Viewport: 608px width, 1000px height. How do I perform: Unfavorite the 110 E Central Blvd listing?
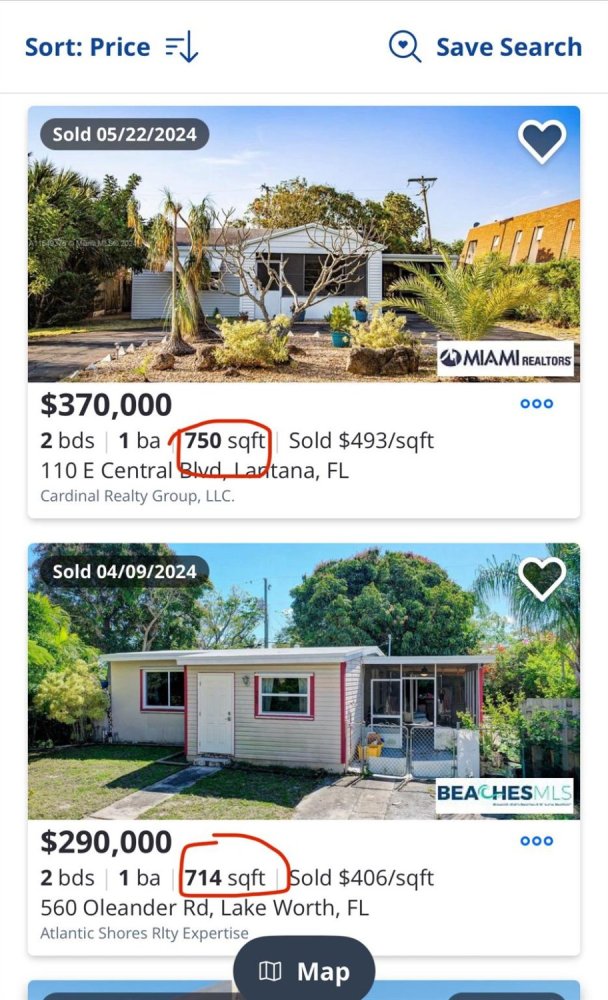(x=542, y=140)
